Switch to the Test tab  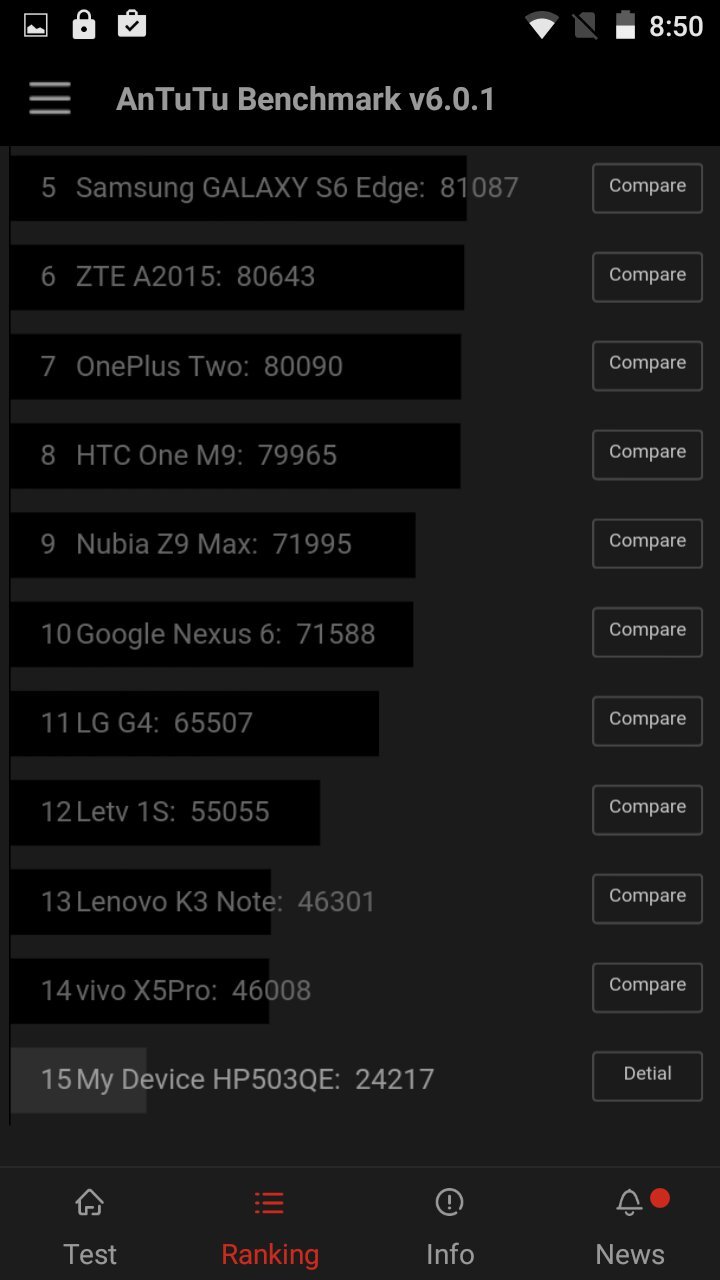[x=90, y=1225]
